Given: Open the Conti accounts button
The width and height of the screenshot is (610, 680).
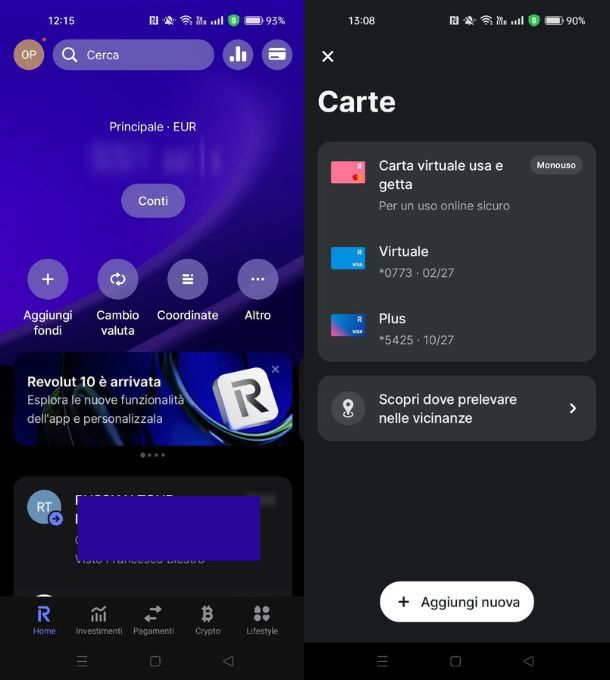Looking at the screenshot, I should [x=153, y=201].
